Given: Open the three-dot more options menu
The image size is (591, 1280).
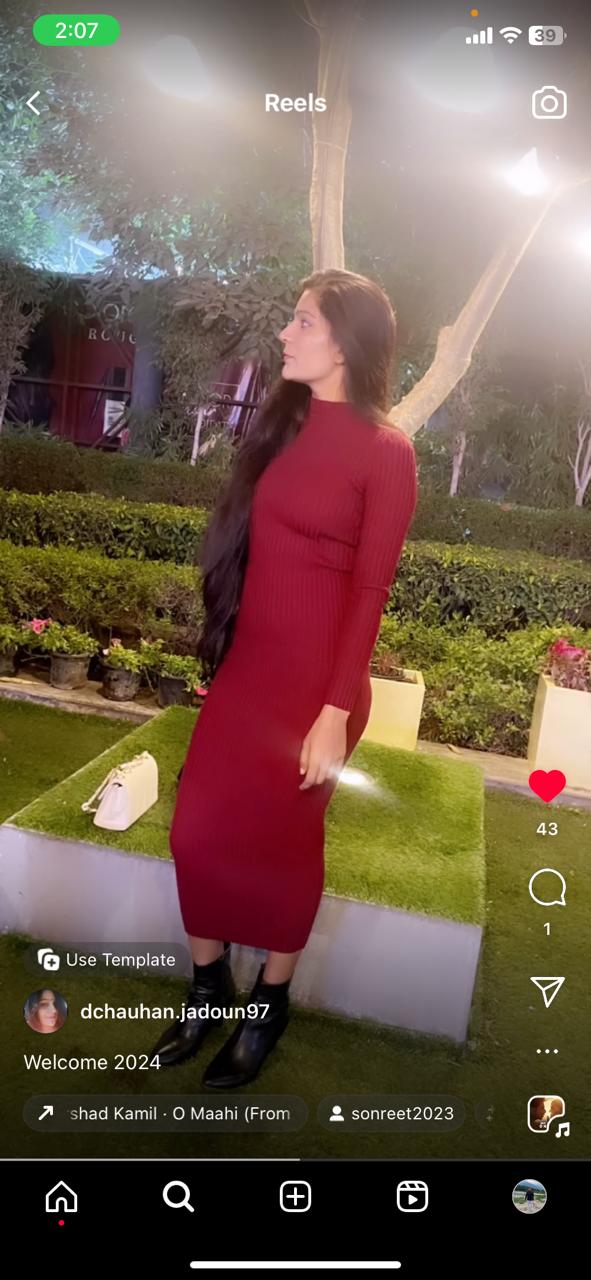Looking at the screenshot, I should pos(547,1051).
